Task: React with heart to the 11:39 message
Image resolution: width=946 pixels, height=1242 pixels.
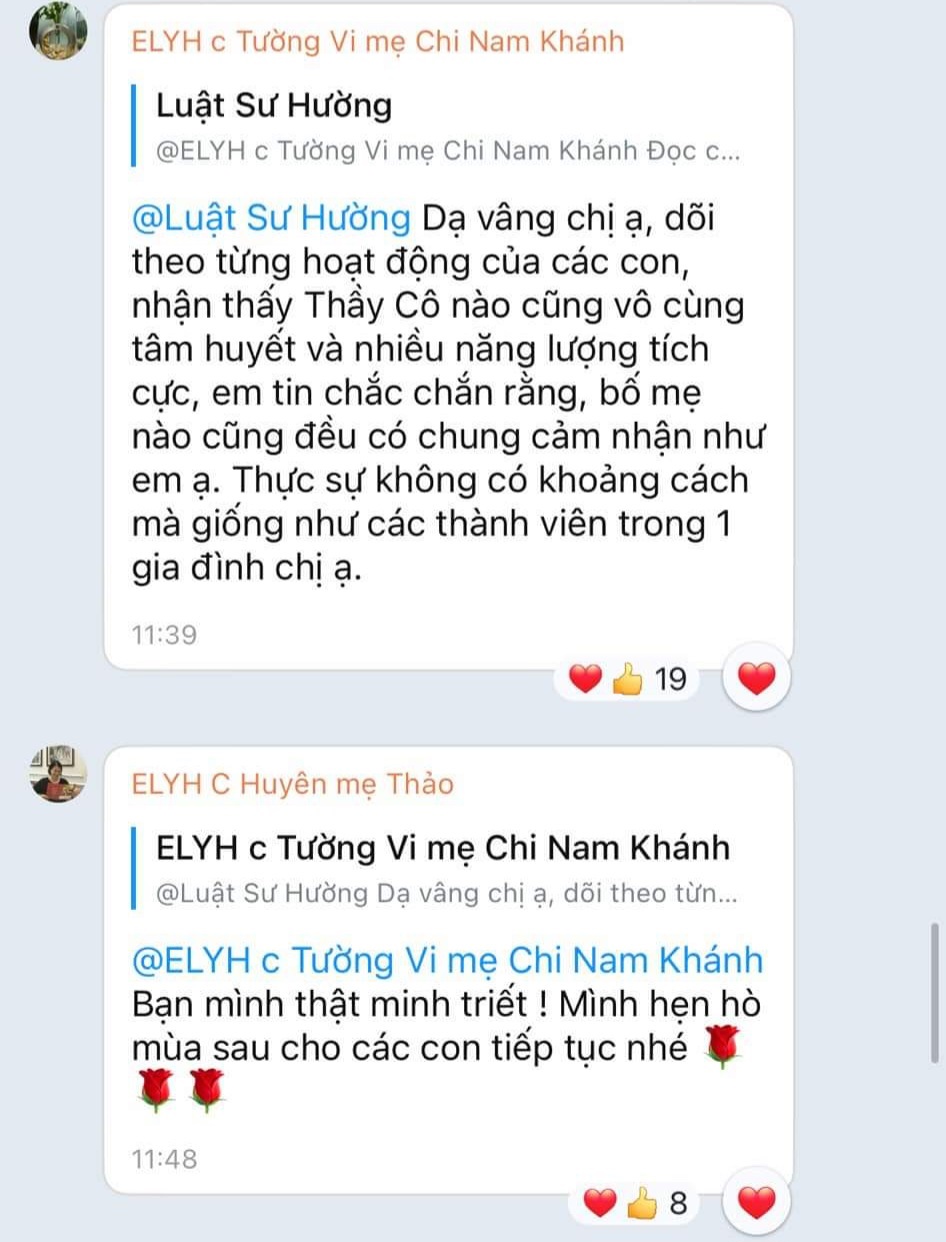Action: pos(757,680)
